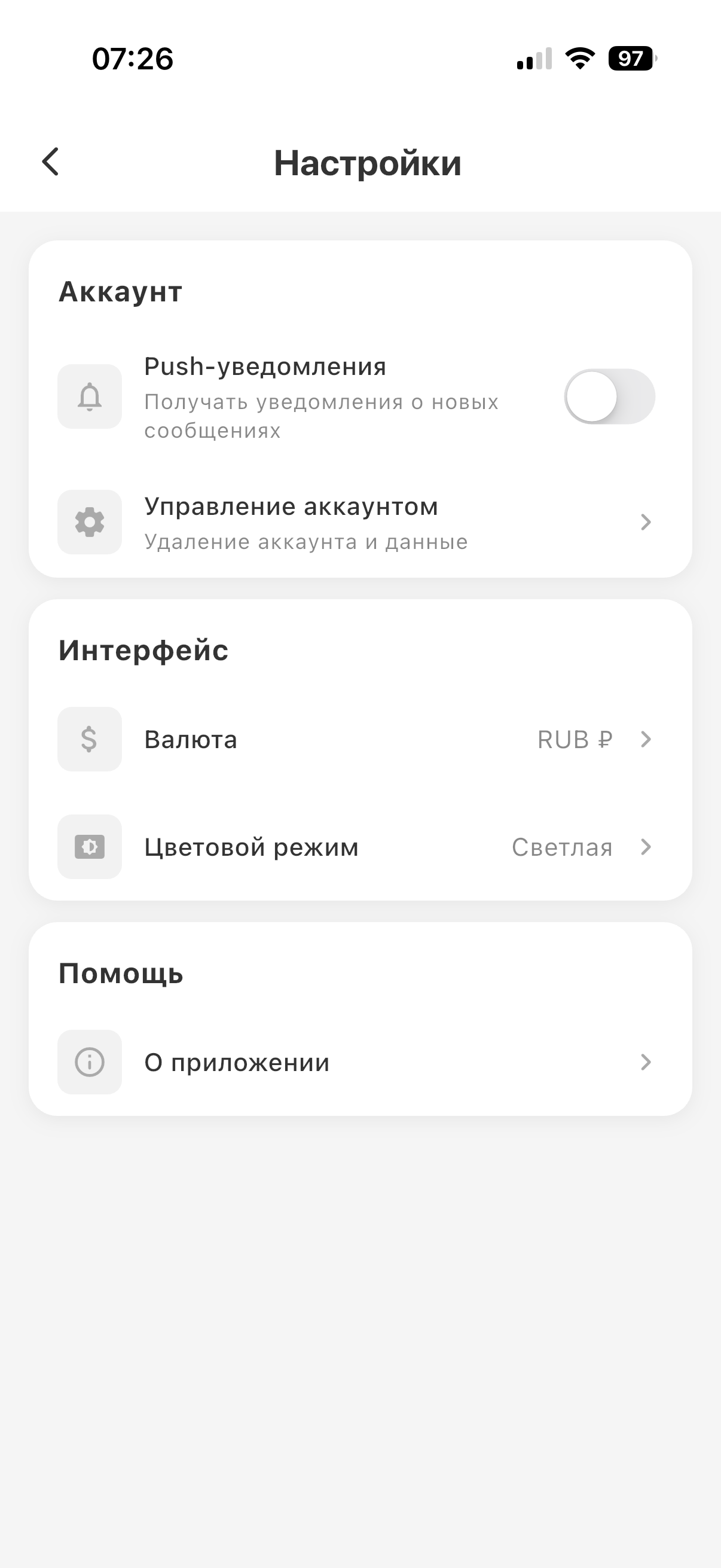Open the color mode chevron showing Светлая
The height and width of the screenshot is (1568, 721).
(646, 847)
